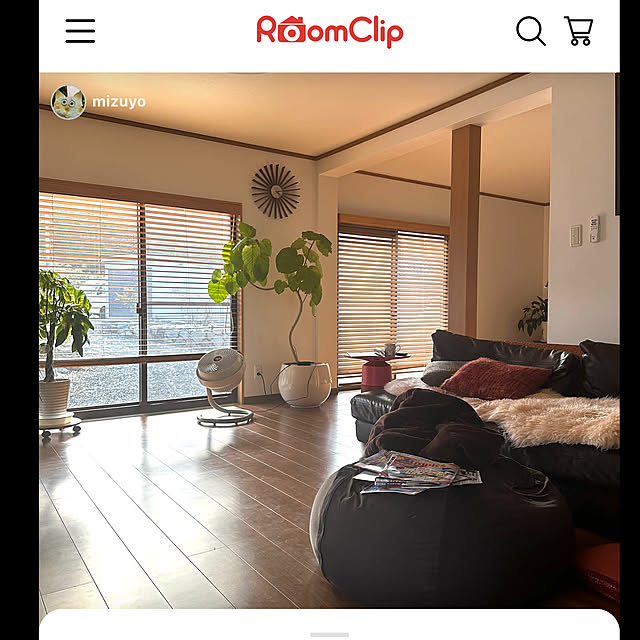Screen dimensions: 640x640
Task: Go to the RoomClip home page
Action: point(329,31)
